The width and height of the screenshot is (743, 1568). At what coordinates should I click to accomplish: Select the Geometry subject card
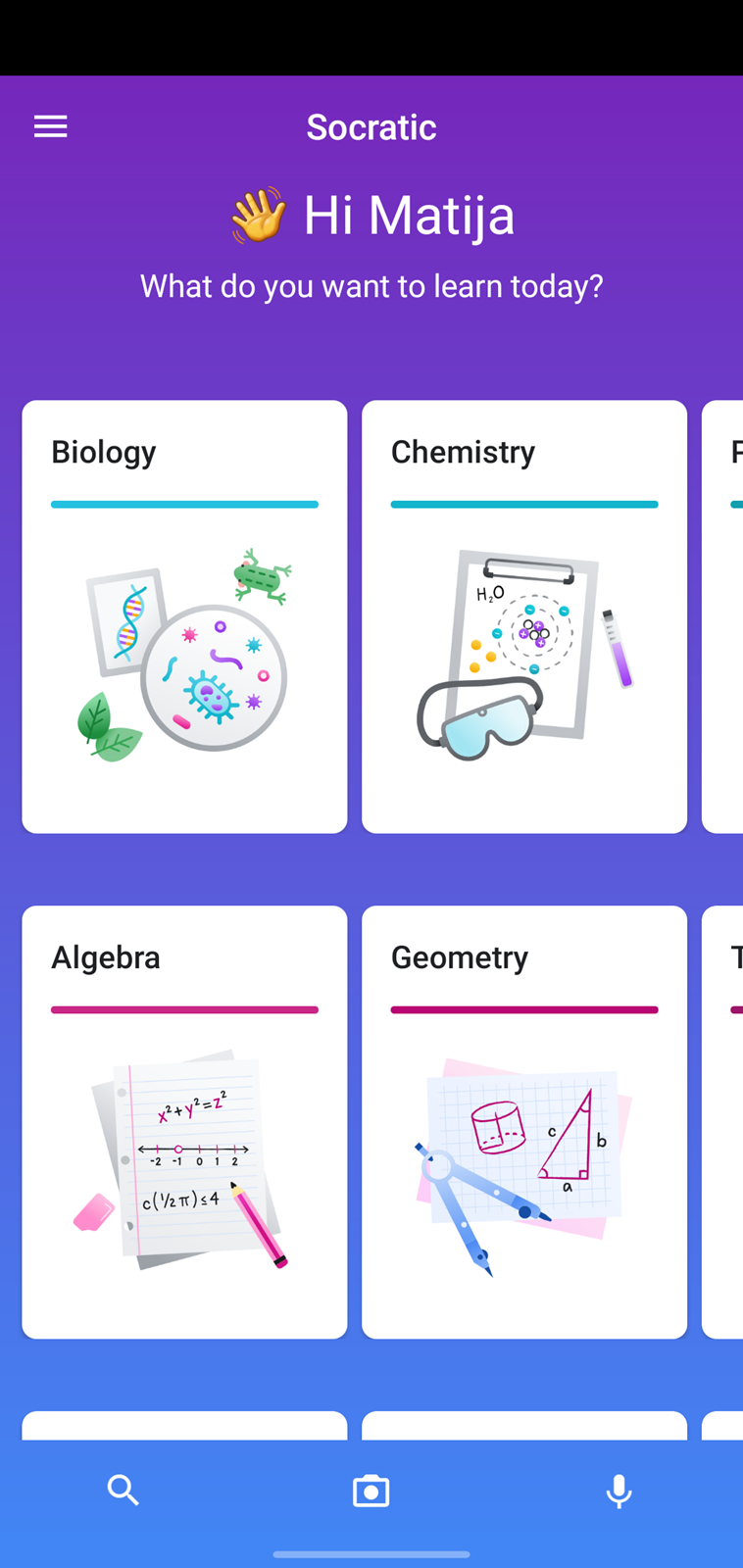(x=524, y=1122)
